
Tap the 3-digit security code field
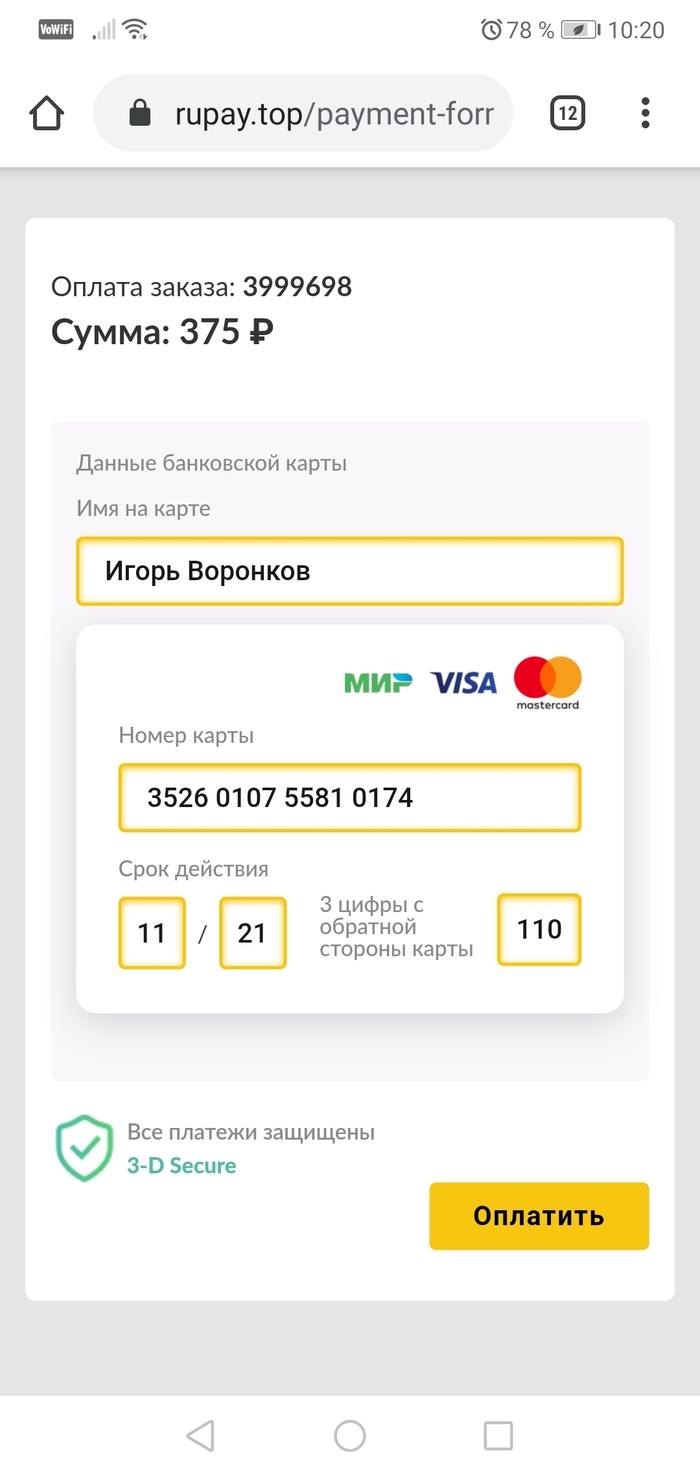[539, 930]
